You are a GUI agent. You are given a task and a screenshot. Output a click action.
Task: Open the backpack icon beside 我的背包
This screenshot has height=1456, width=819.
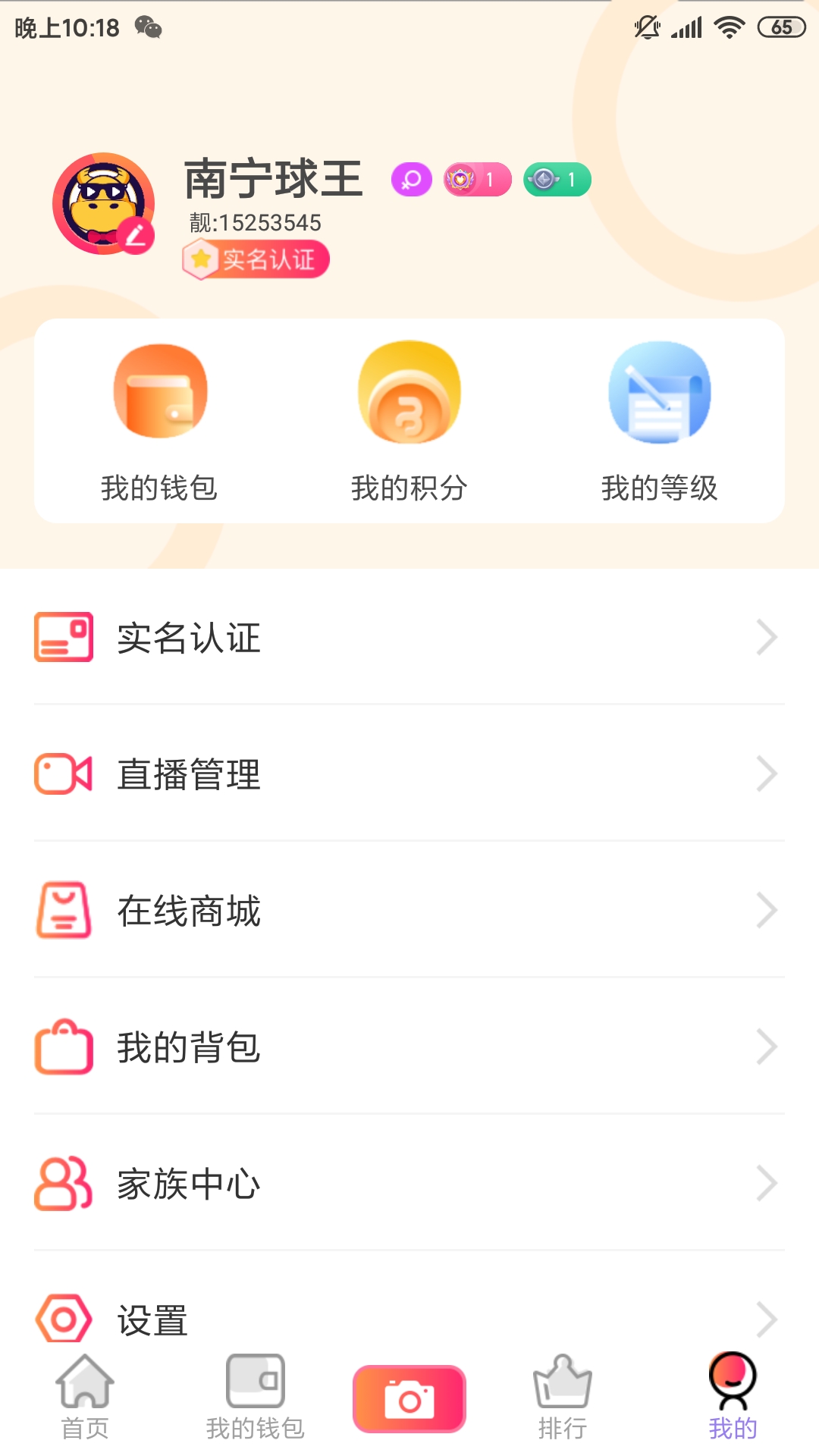[x=64, y=1048]
